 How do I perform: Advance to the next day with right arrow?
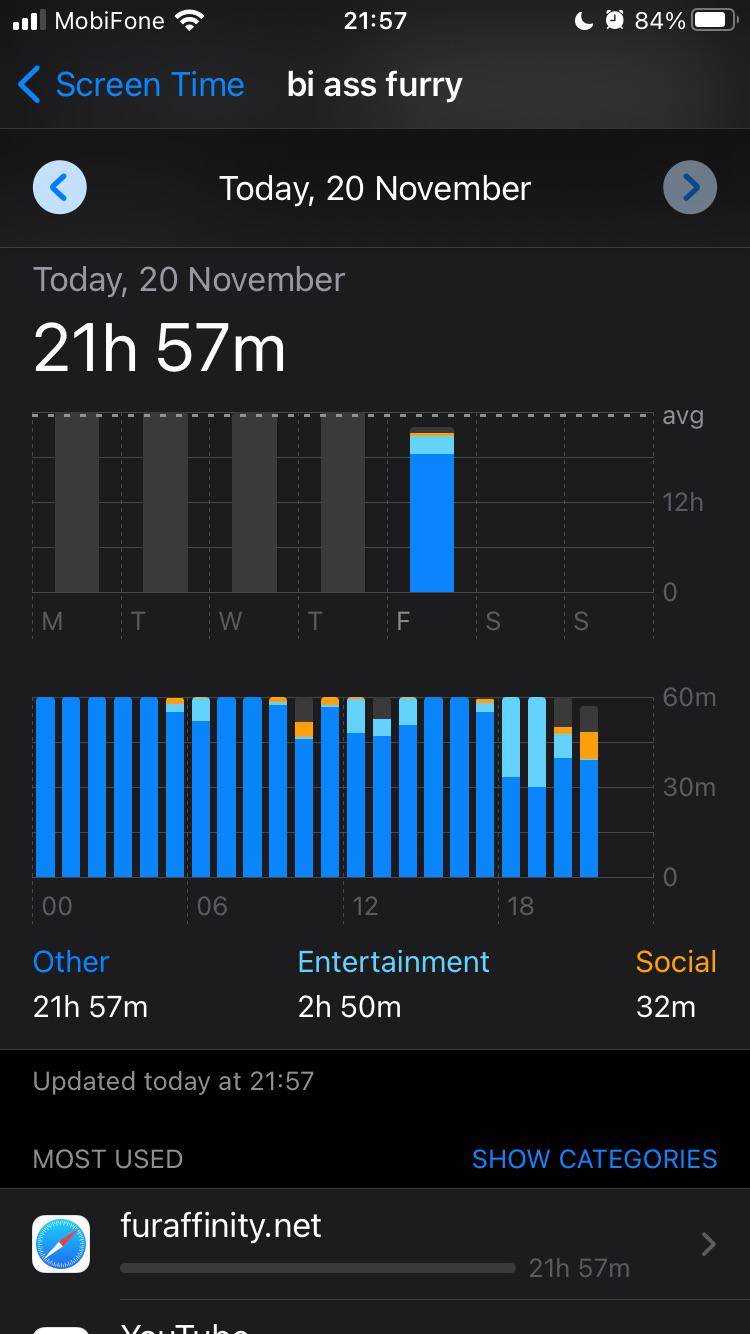click(690, 187)
